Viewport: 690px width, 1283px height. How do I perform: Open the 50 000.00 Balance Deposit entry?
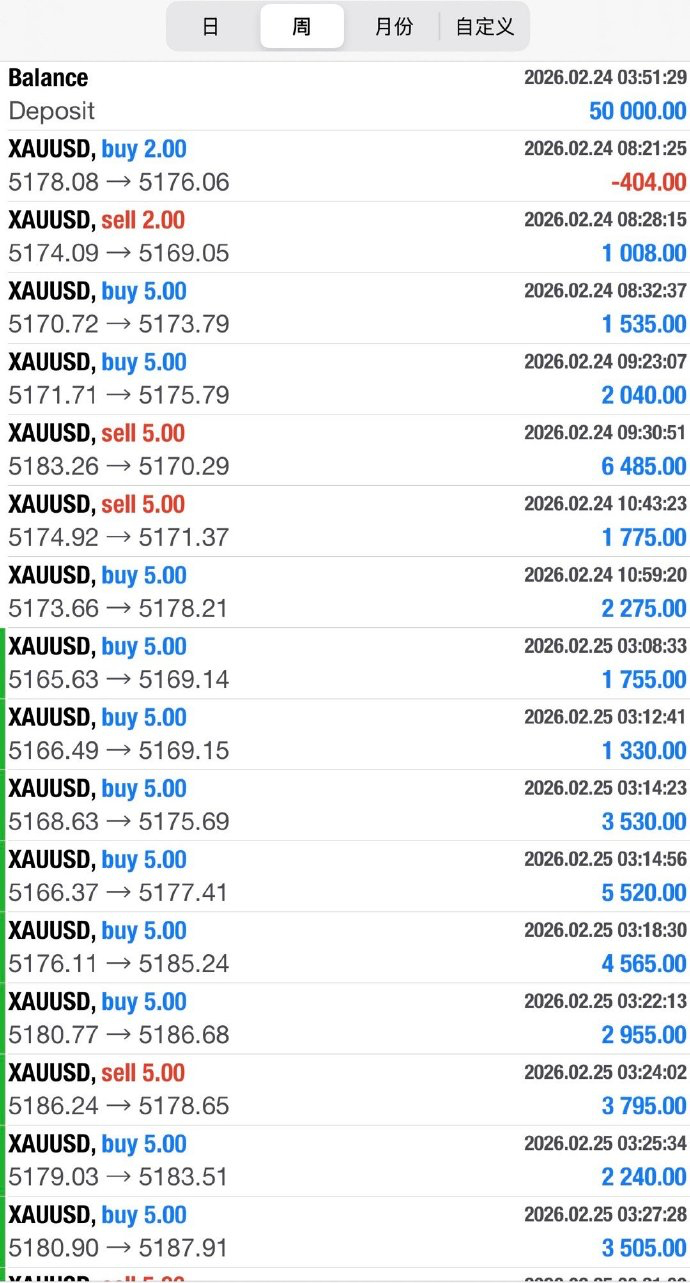[x=345, y=95]
